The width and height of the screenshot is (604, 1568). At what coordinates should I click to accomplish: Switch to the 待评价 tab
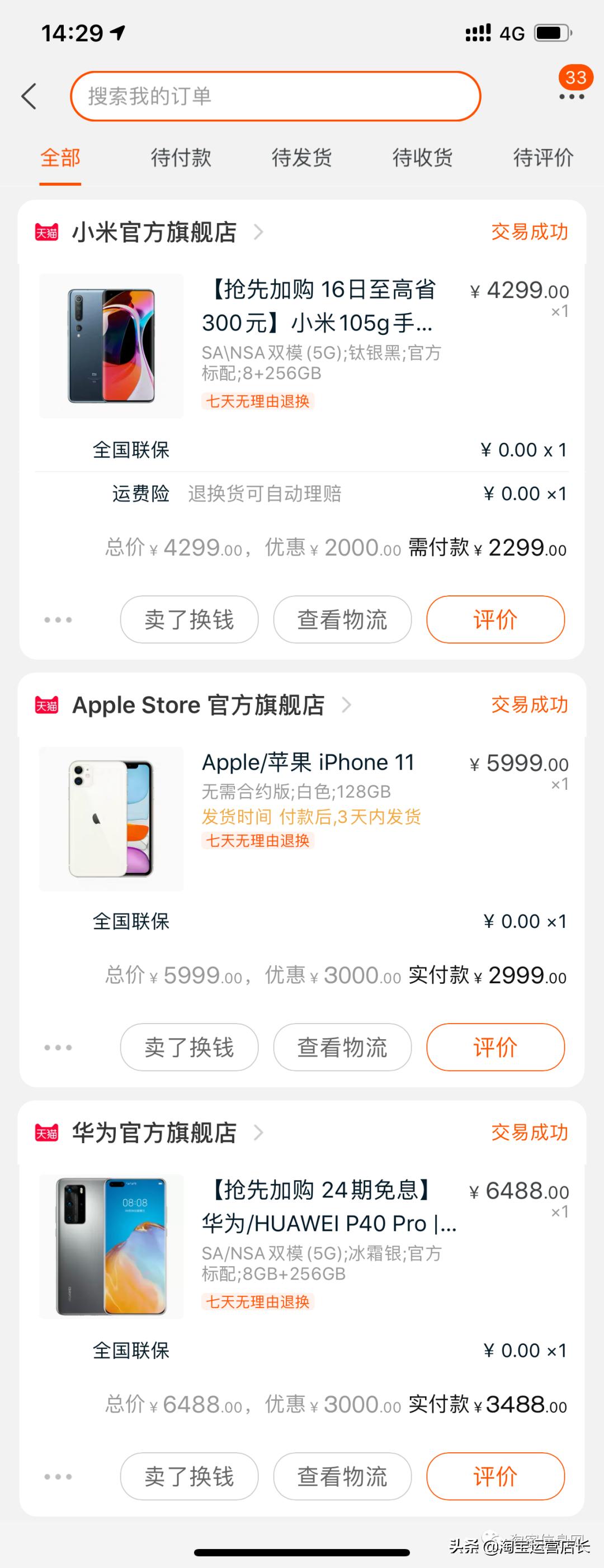[x=542, y=158]
